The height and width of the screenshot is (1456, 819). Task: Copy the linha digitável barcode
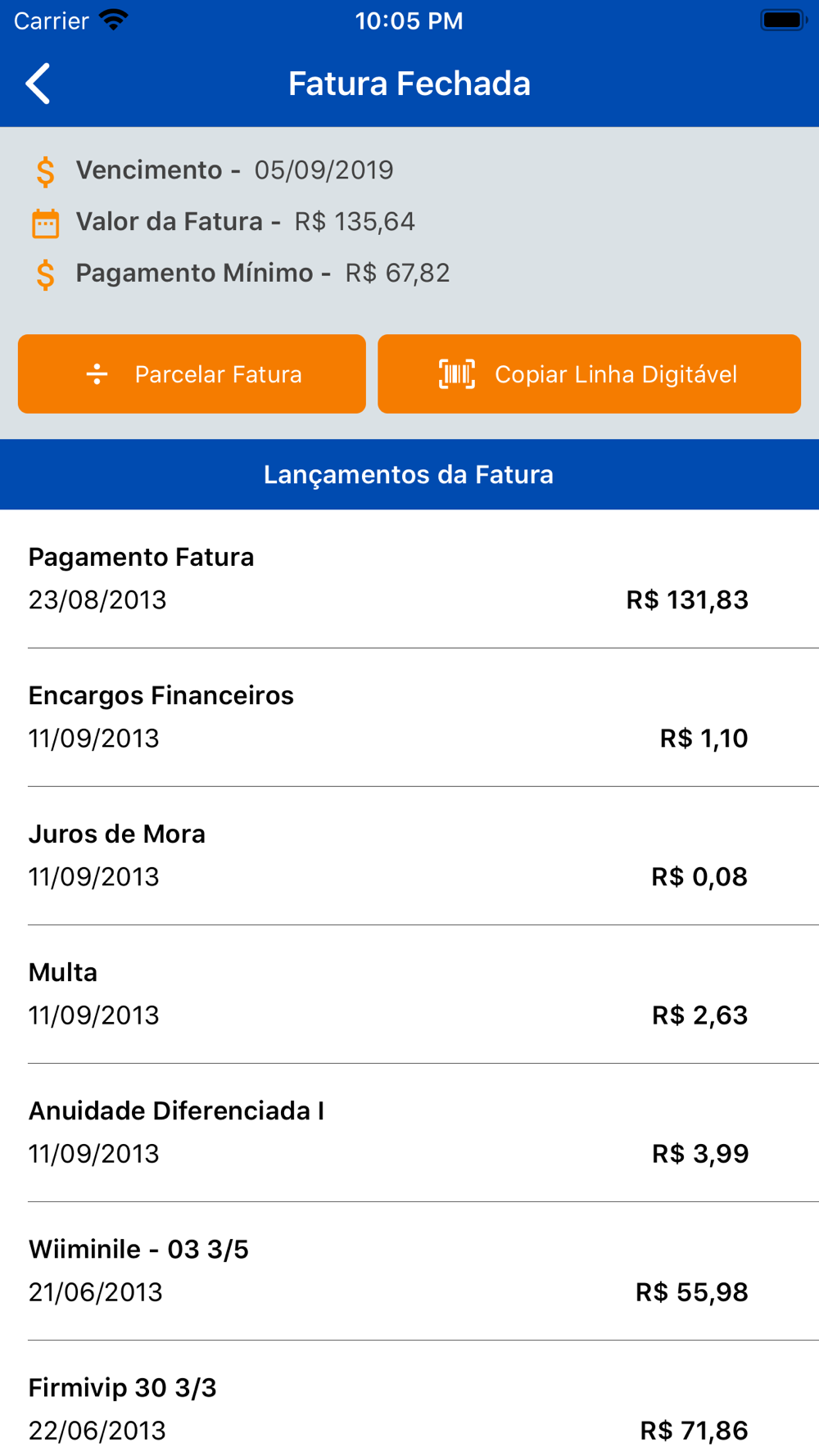coord(589,374)
